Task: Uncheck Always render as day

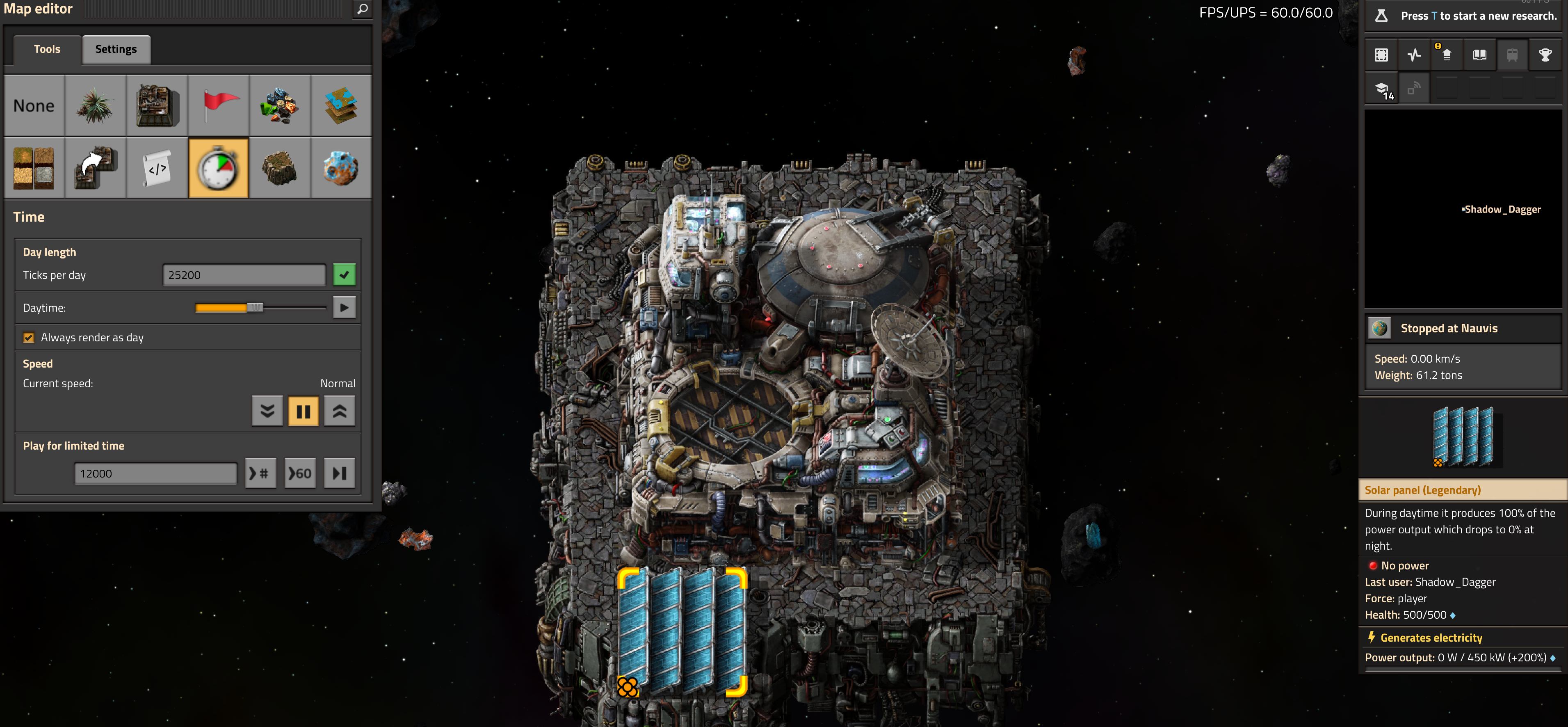Action: [x=29, y=337]
